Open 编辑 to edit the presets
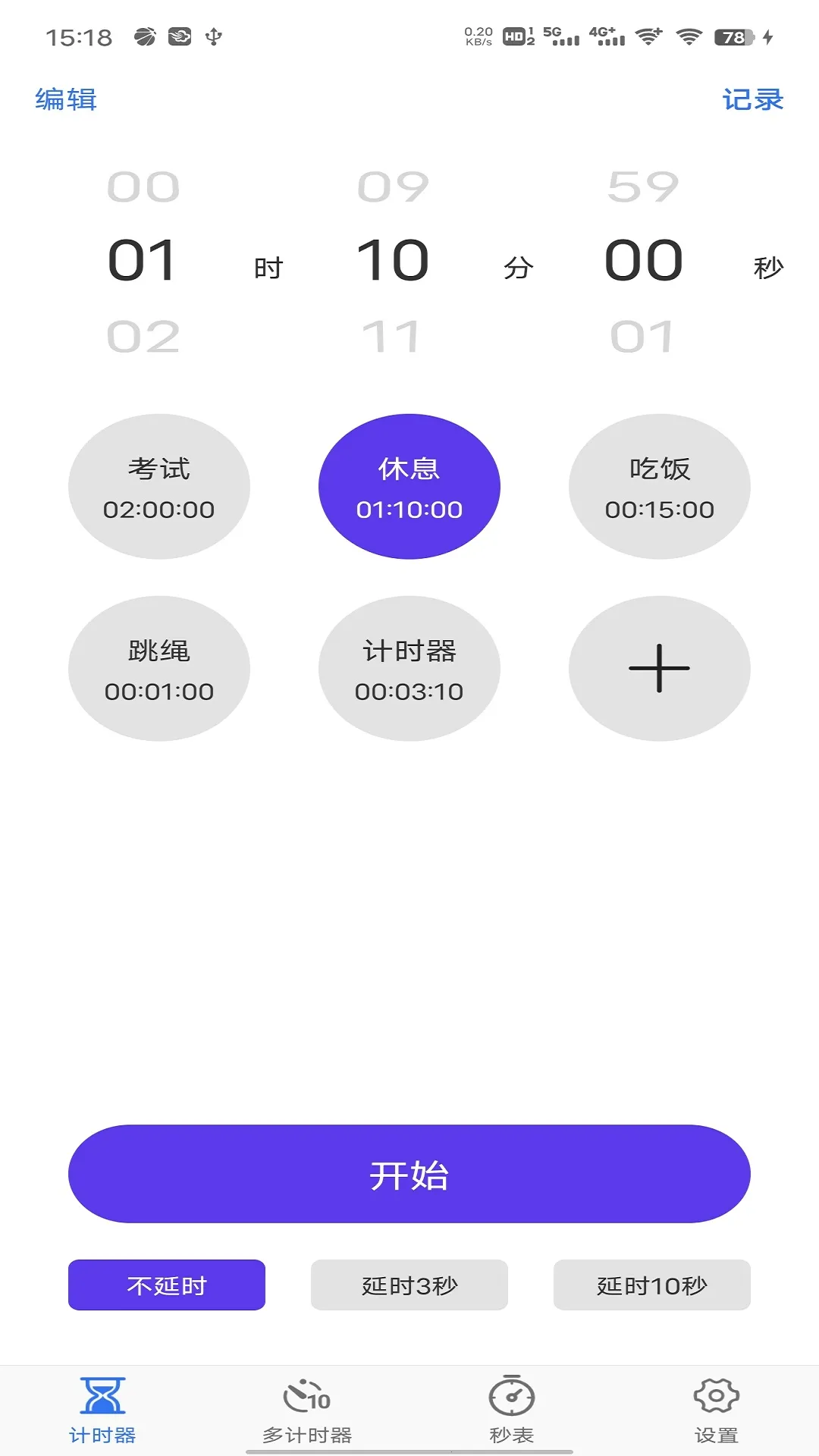 pos(64,99)
